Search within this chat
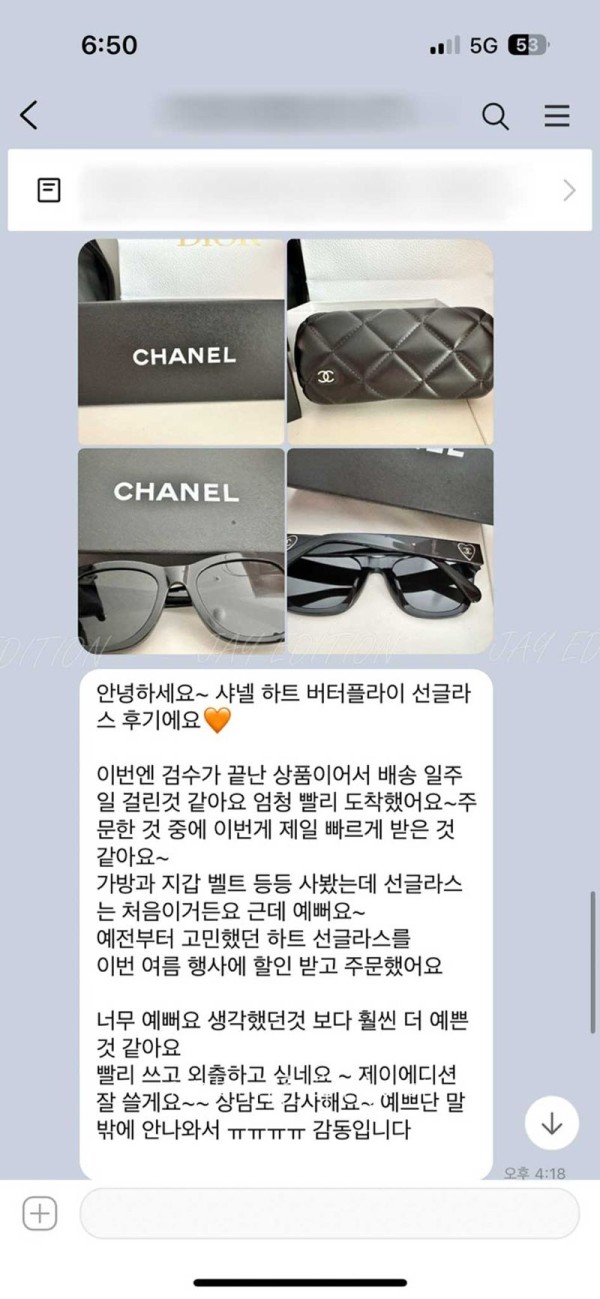This screenshot has width=600, height=1299. (x=495, y=116)
